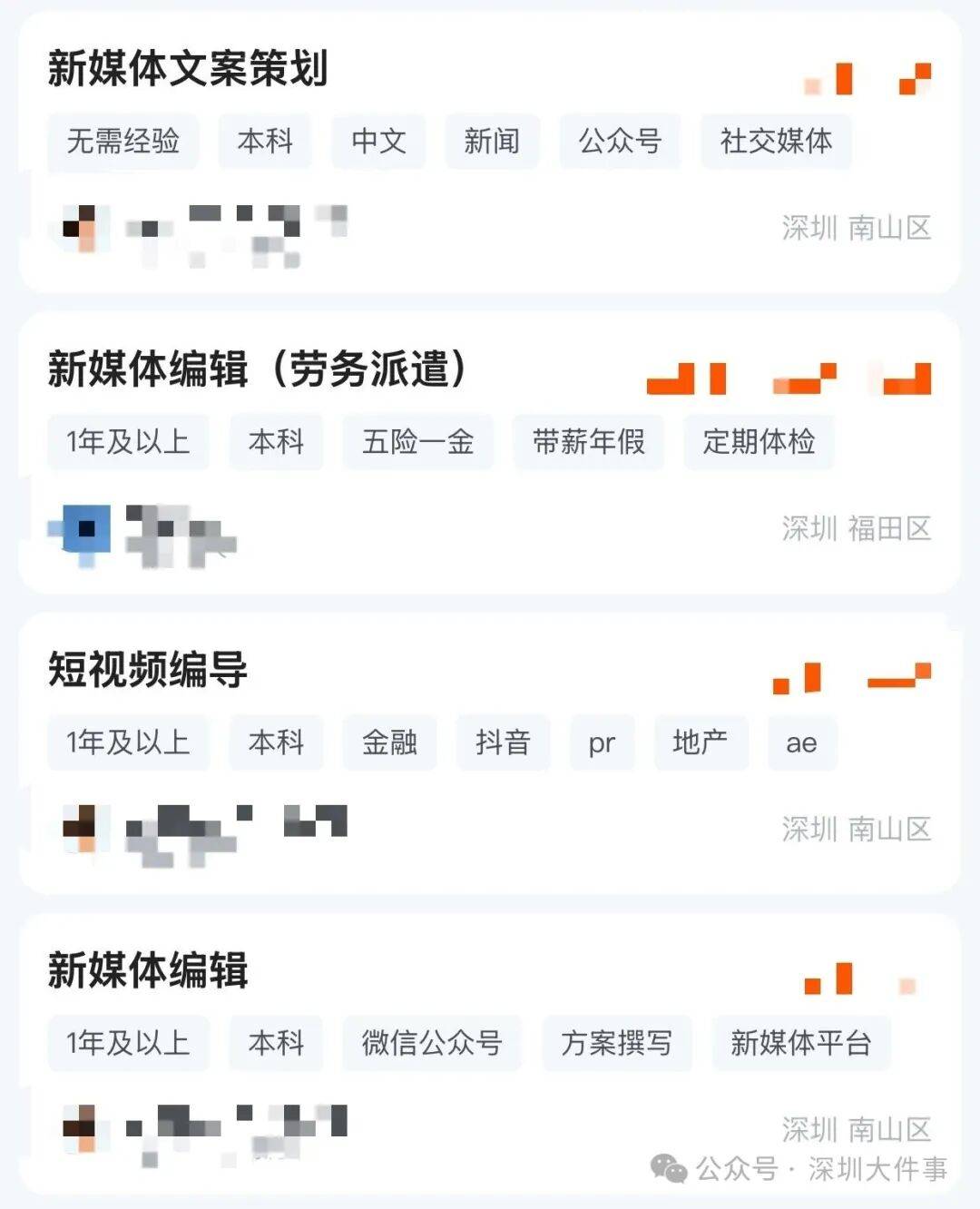Toggle the 抖音 skill tag

503,743
